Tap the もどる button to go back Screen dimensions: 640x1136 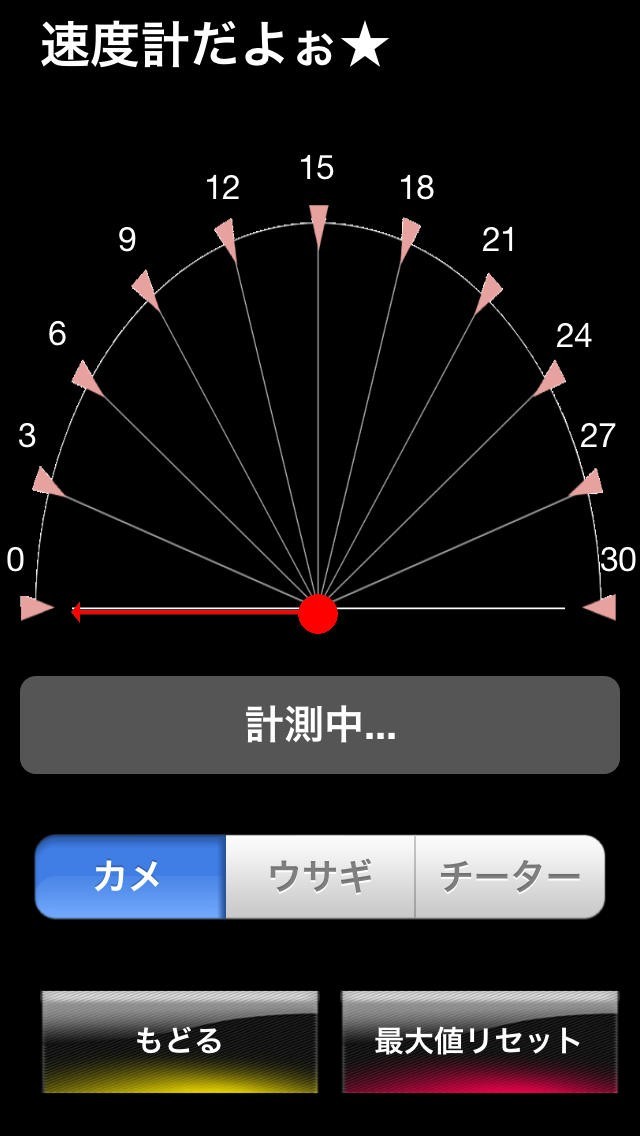coord(179,1041)
